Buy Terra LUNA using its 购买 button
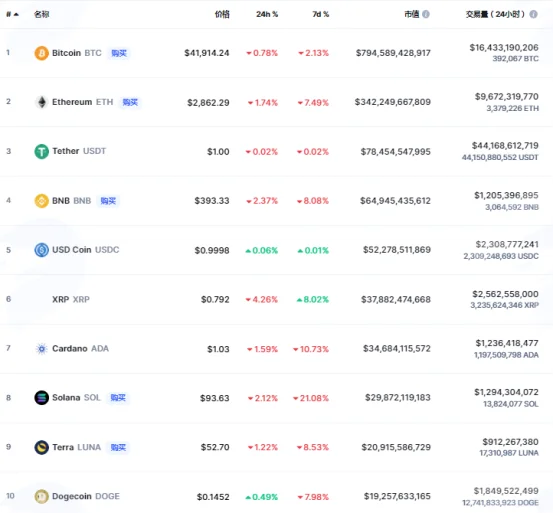The width and height of the screenshot is (554, 514). click(118, 447)
